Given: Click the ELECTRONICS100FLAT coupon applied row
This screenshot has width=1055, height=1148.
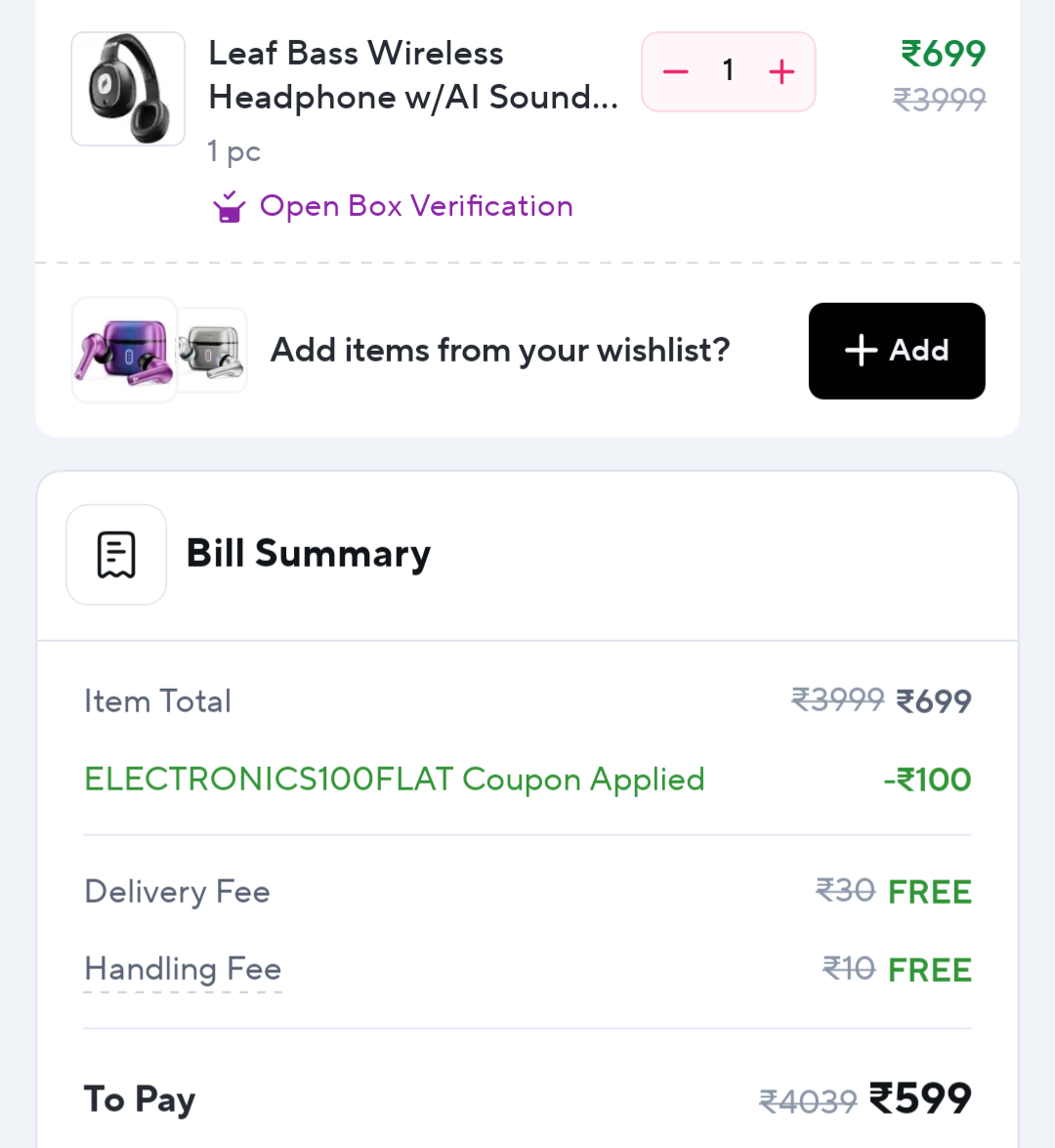Looking at the screenshot, I should coord(394,779).
